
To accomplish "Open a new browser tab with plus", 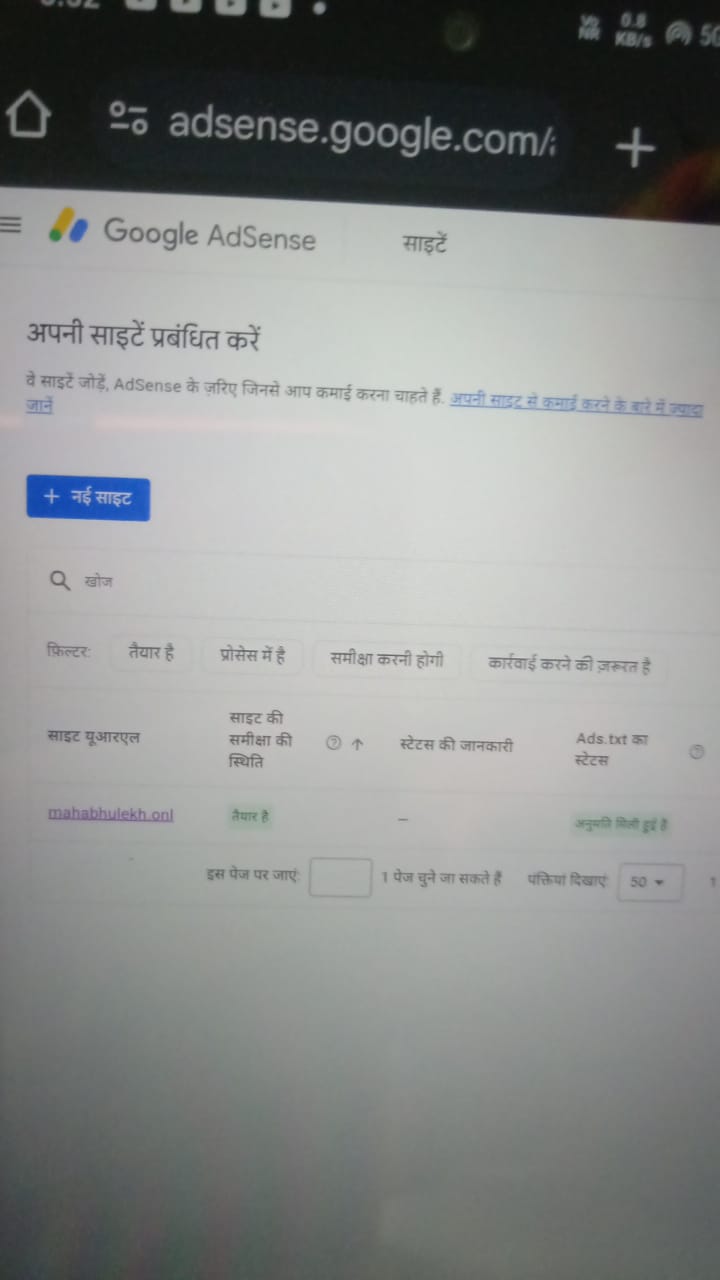I will click(x=634, y=148).
